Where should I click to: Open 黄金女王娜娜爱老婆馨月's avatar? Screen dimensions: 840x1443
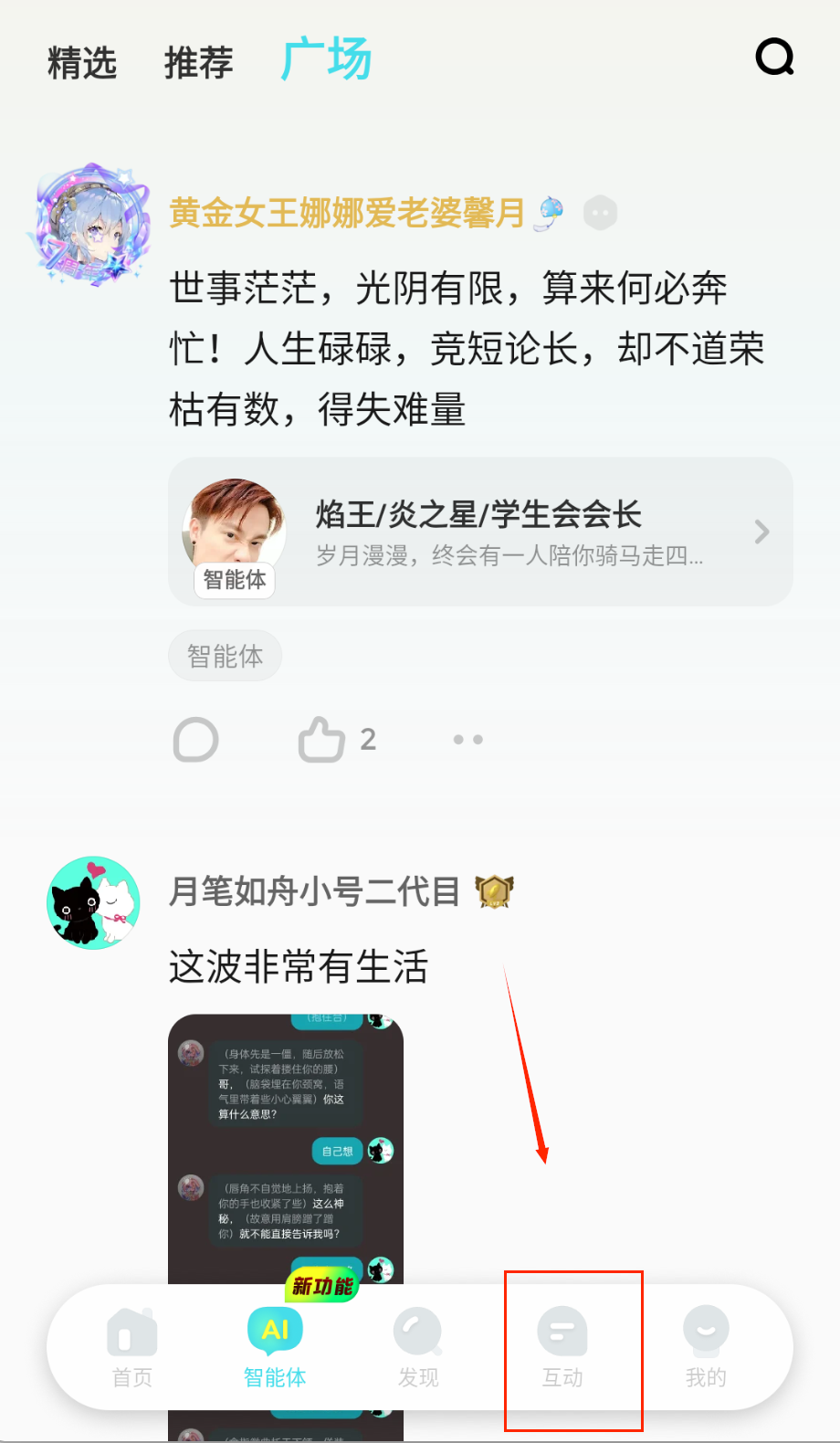click(x=91, y=226)
